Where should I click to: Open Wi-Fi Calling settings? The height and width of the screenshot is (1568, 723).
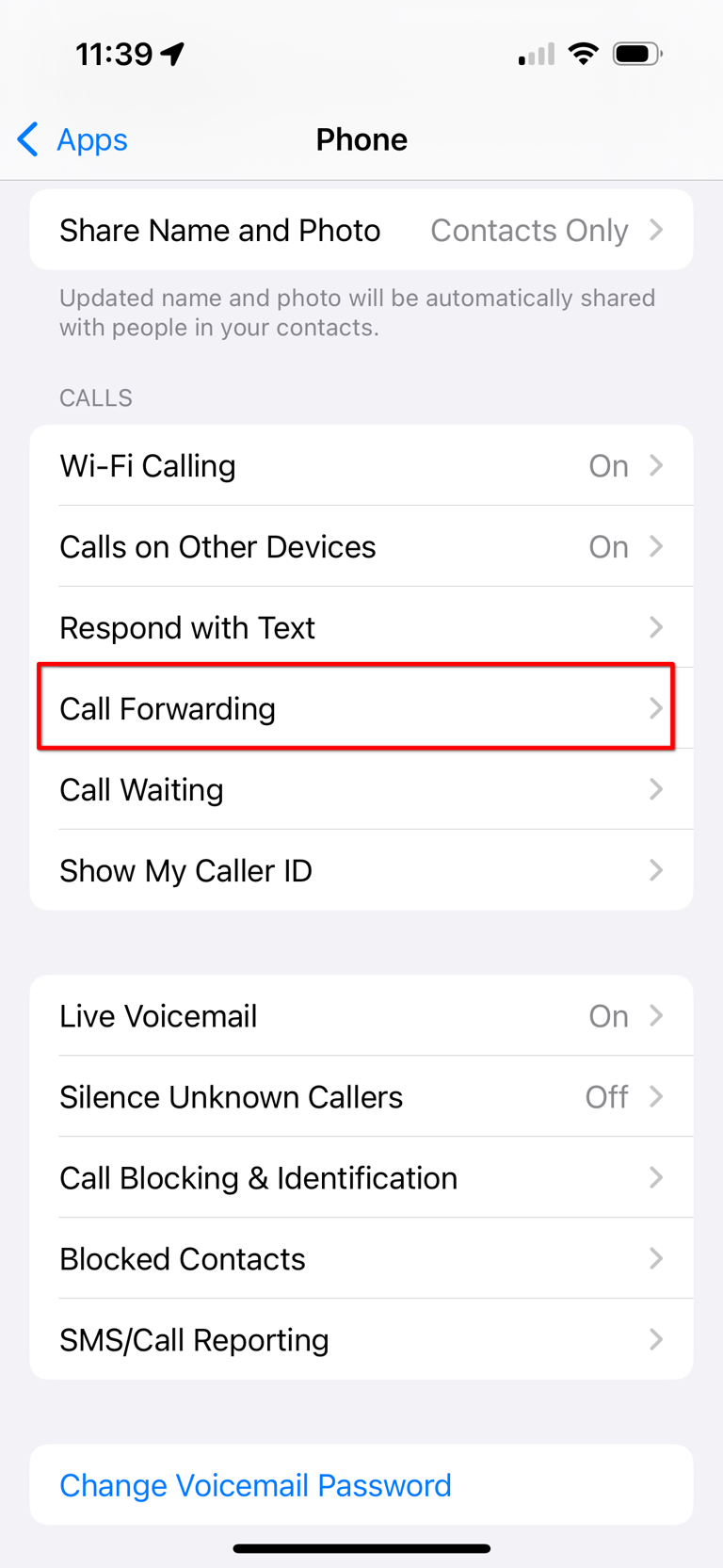coord(361,465)
